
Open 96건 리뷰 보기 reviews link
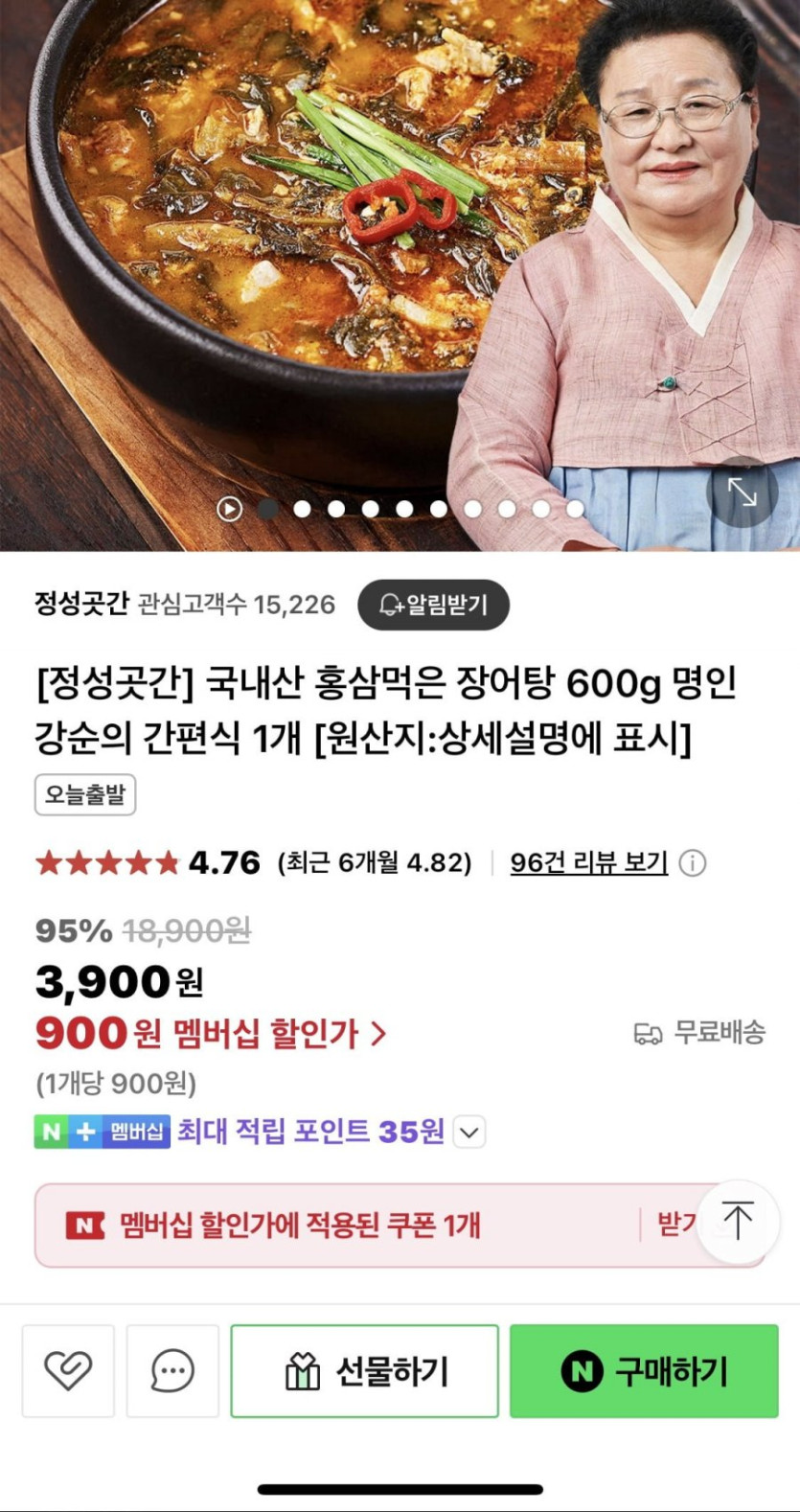click(588, 862)
